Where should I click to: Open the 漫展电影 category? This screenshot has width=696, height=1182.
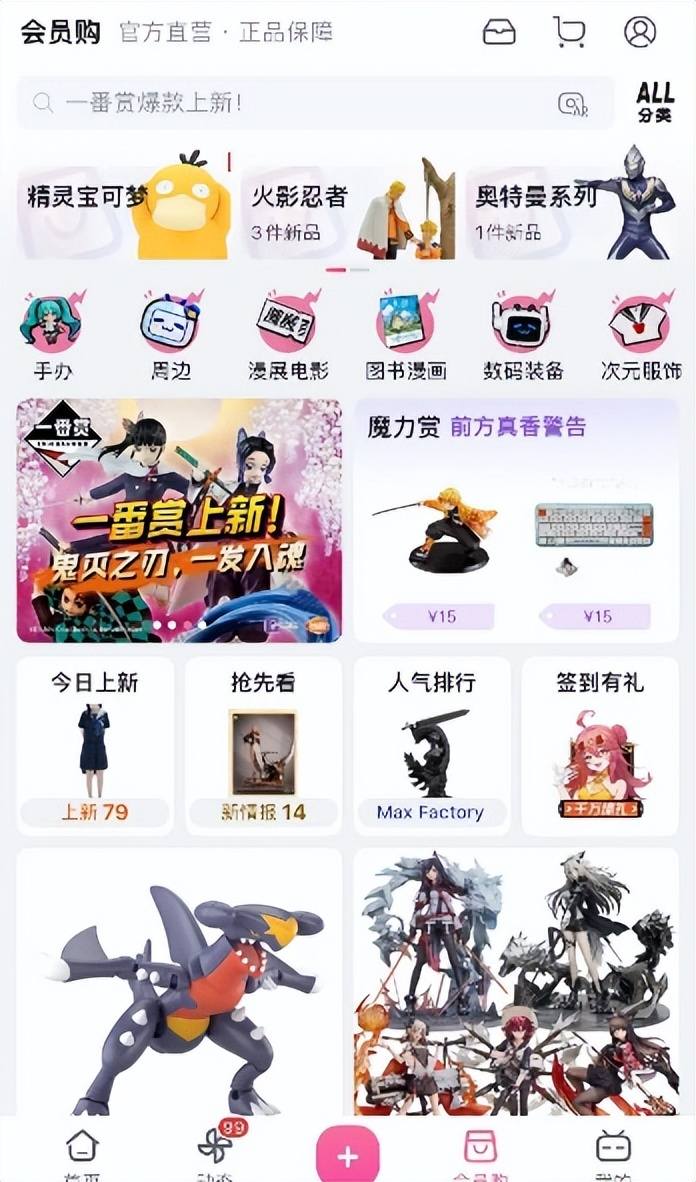click(288, 338)
